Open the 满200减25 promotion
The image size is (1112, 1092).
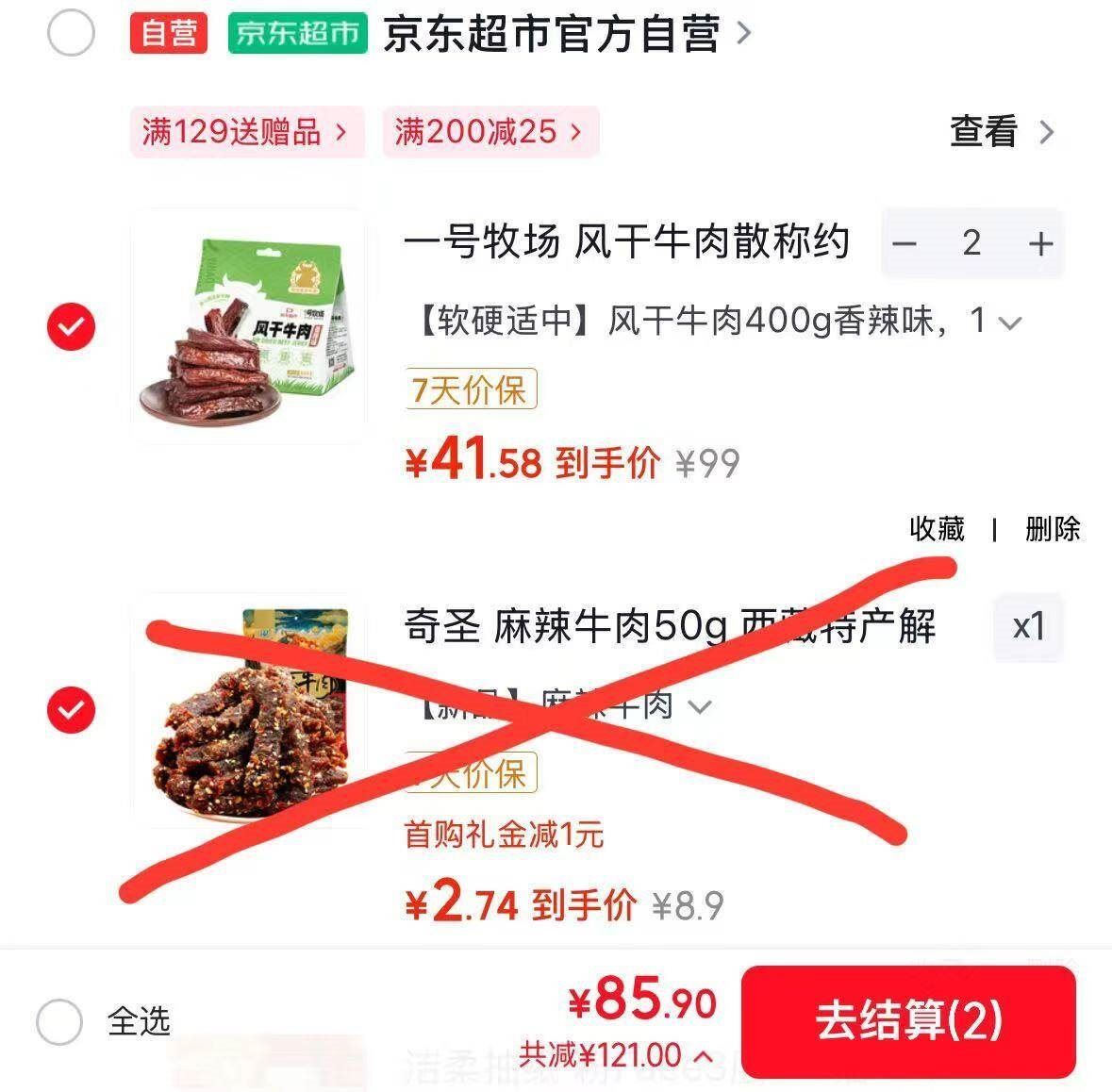(490, 132)
